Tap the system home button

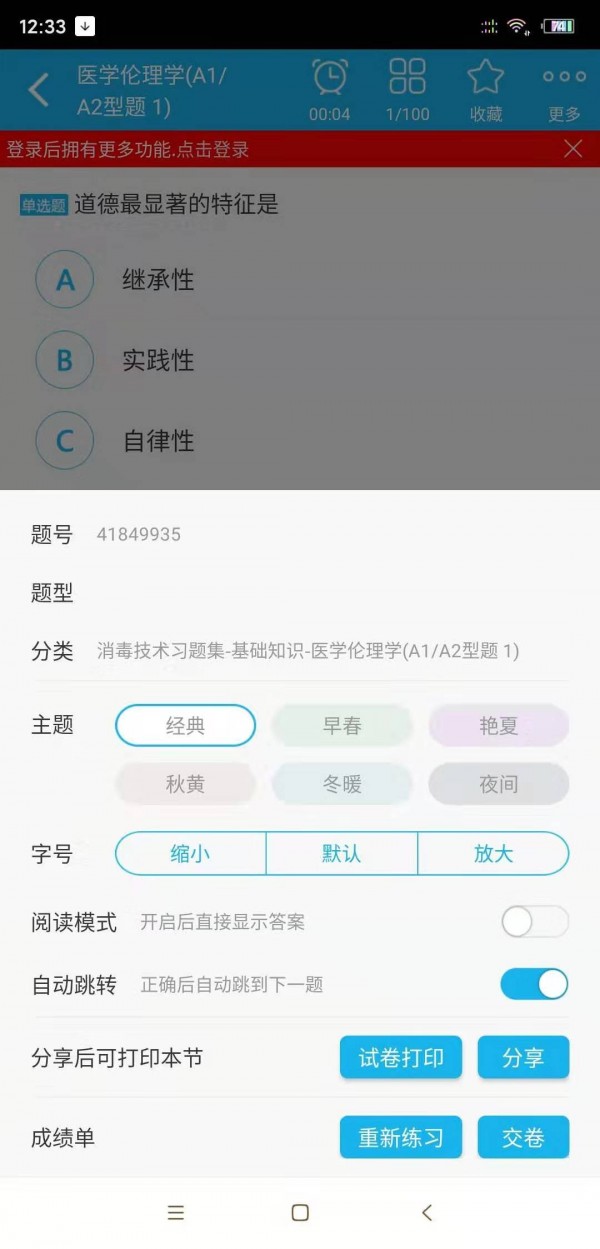tap(300, 1213)
